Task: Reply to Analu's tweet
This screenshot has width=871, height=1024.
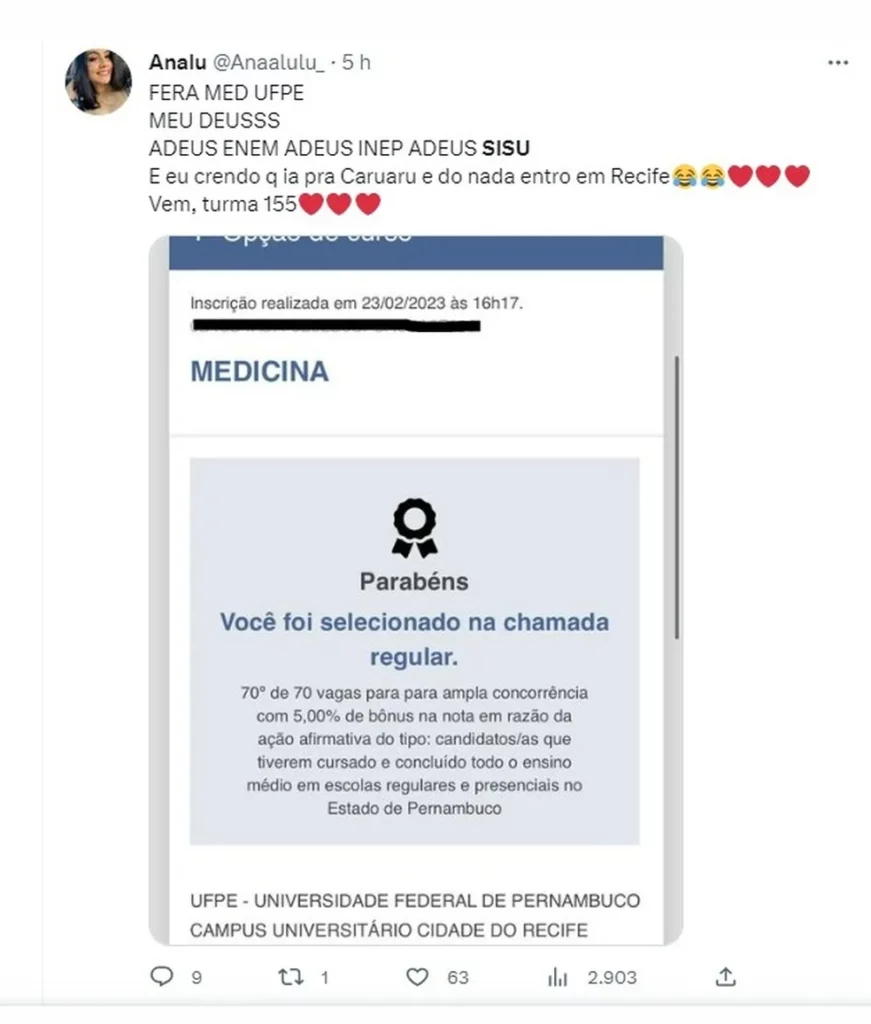Action: [161, 976]
